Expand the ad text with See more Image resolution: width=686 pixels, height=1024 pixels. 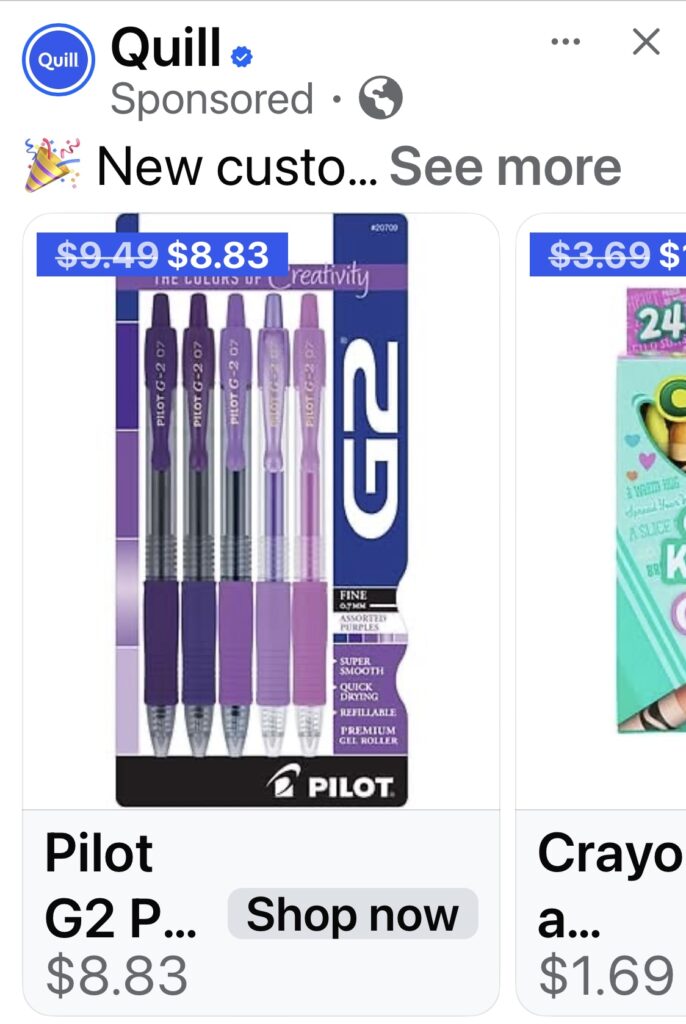tap(505, 167)
